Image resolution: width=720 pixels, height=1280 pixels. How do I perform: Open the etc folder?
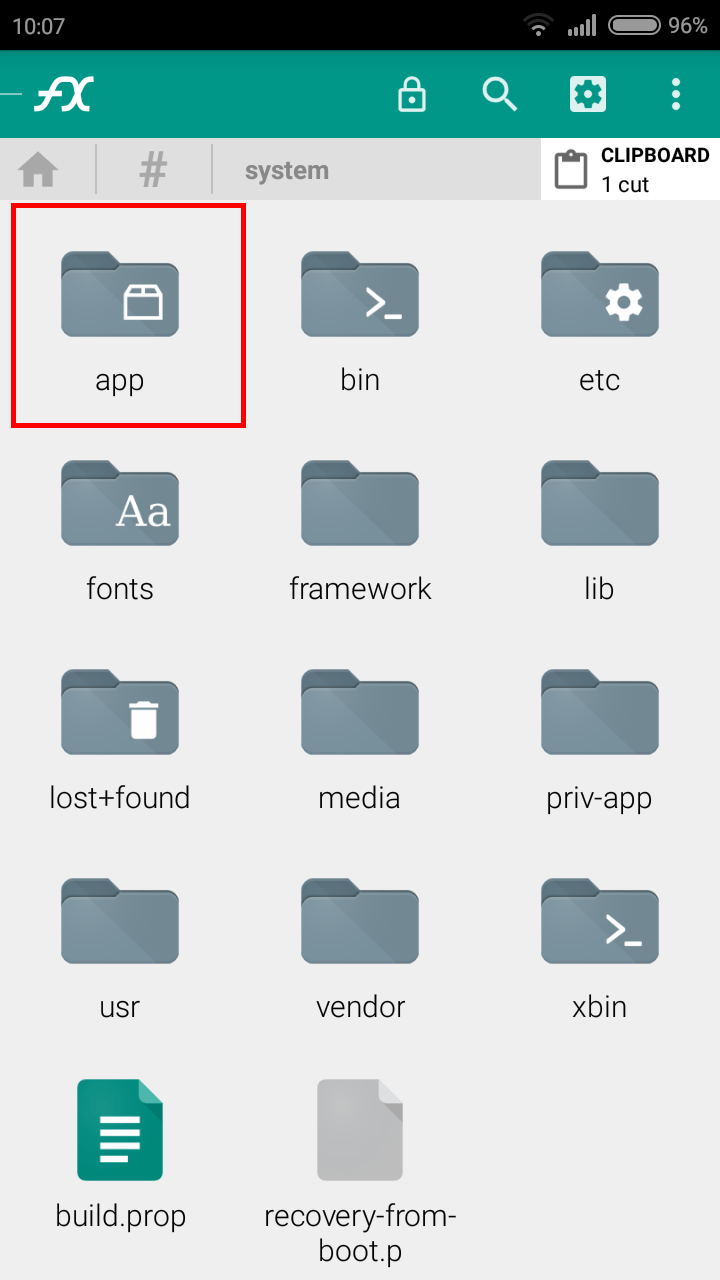[600, 315]
